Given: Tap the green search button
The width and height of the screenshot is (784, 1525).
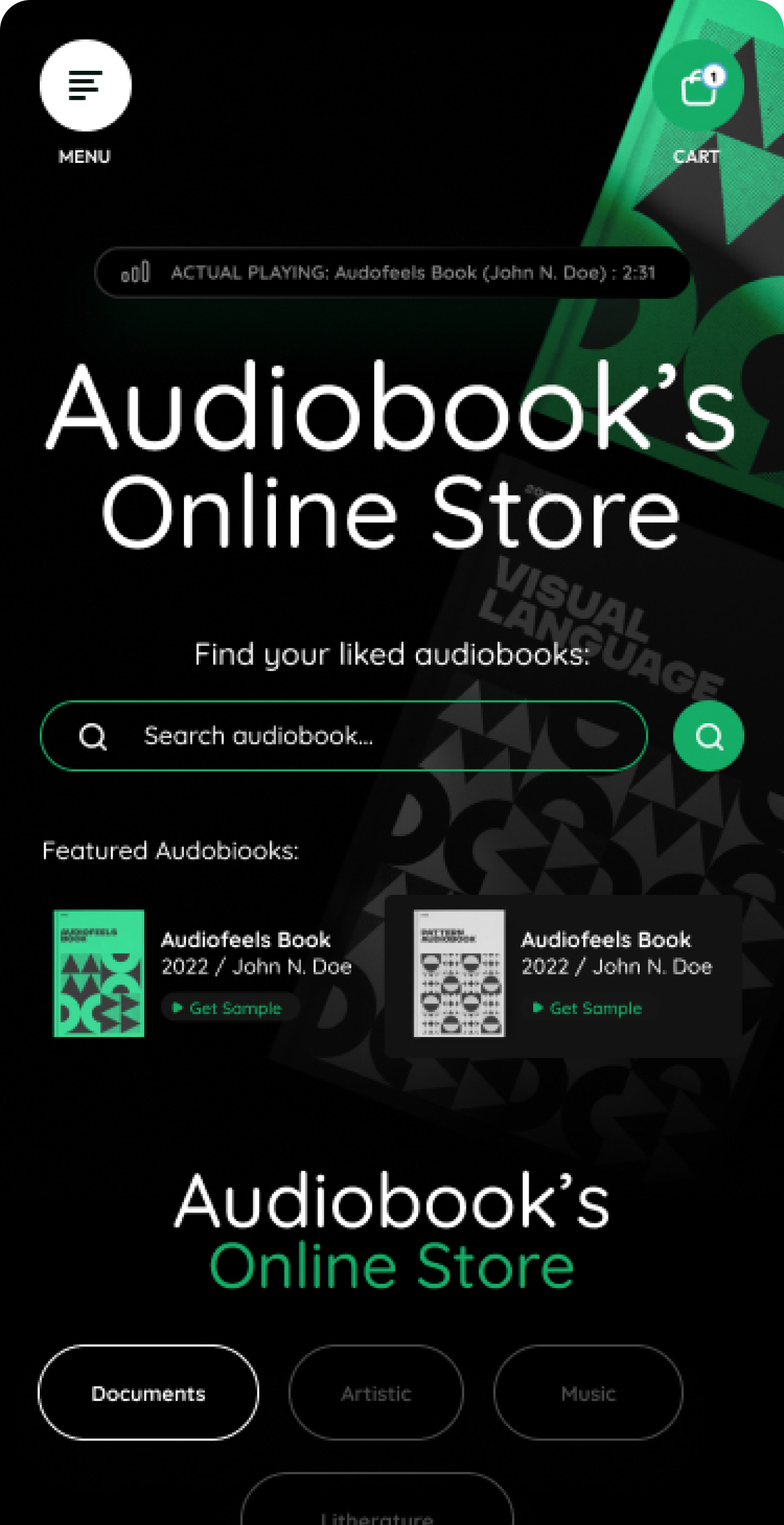Looking at the screenshot, I should click(x=708, y=736).
